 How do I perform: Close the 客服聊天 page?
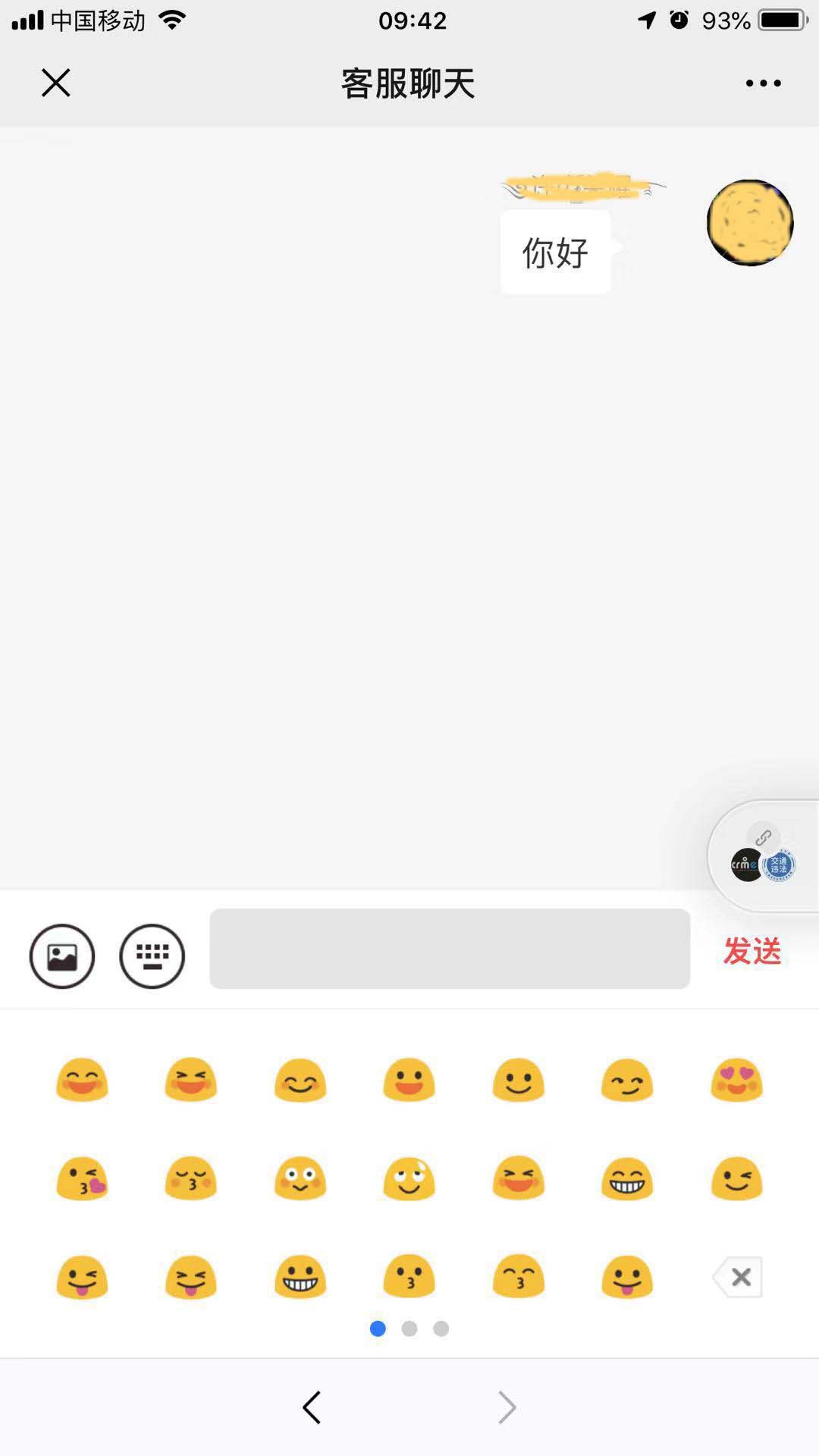(55, 83)
